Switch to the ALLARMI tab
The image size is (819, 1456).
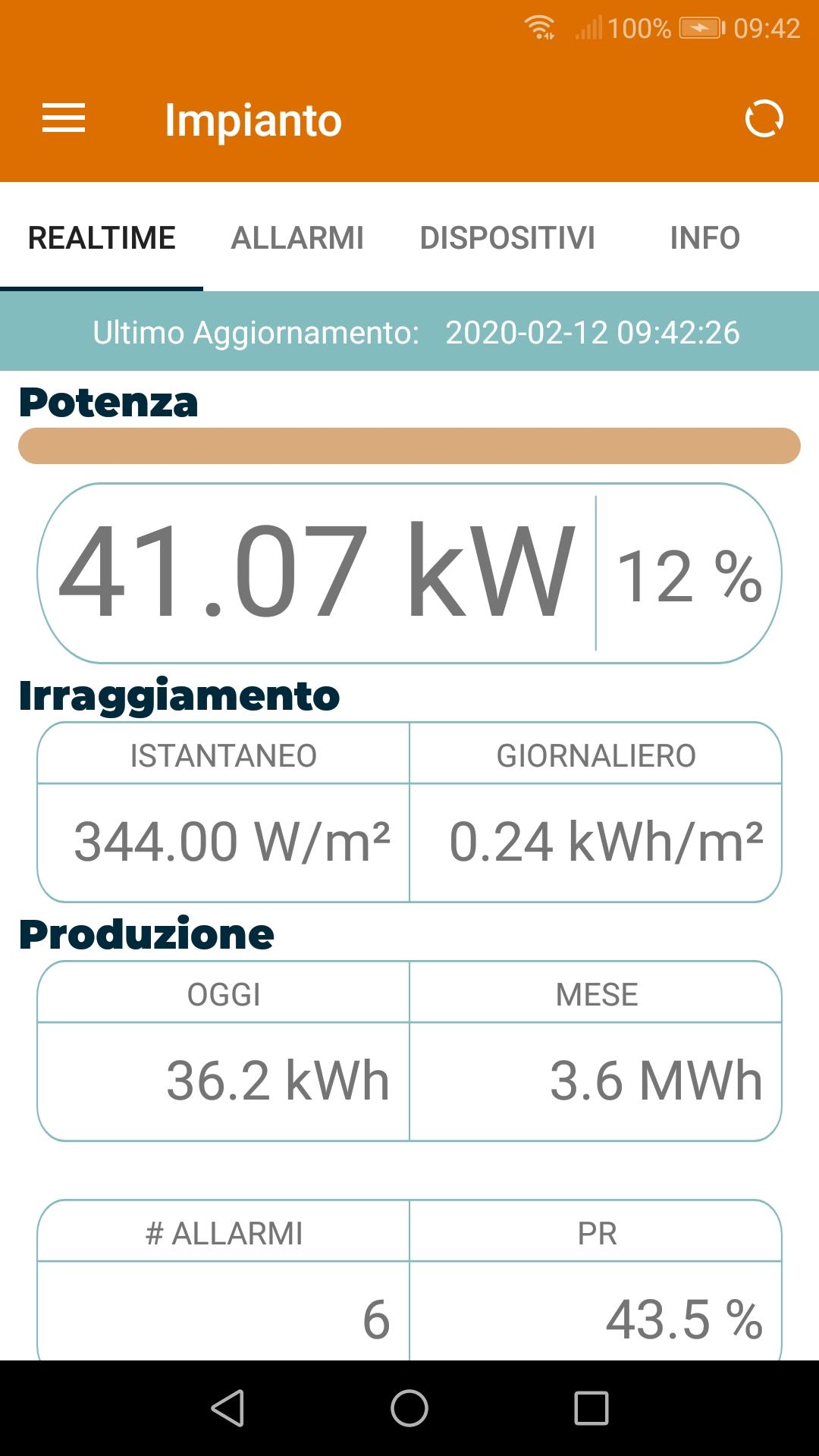point(297,238)
